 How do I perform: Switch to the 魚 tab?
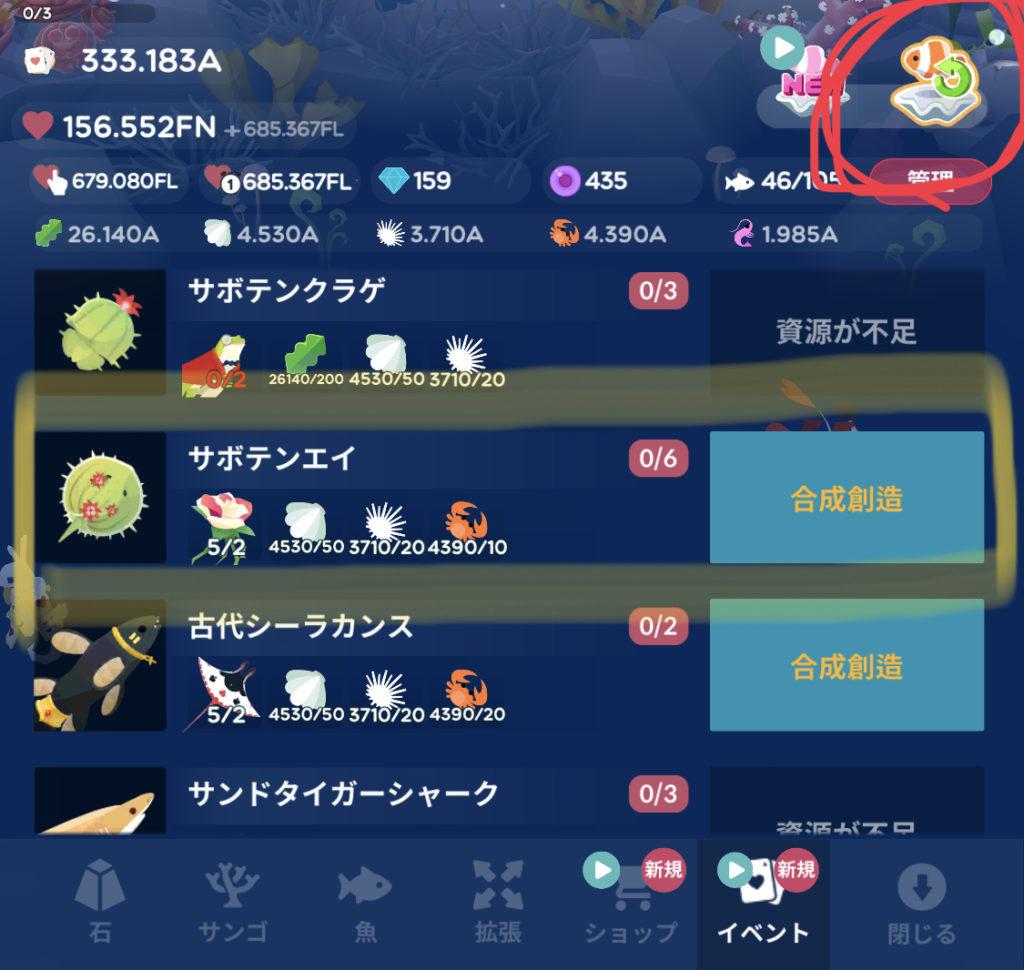pos(365,902)
